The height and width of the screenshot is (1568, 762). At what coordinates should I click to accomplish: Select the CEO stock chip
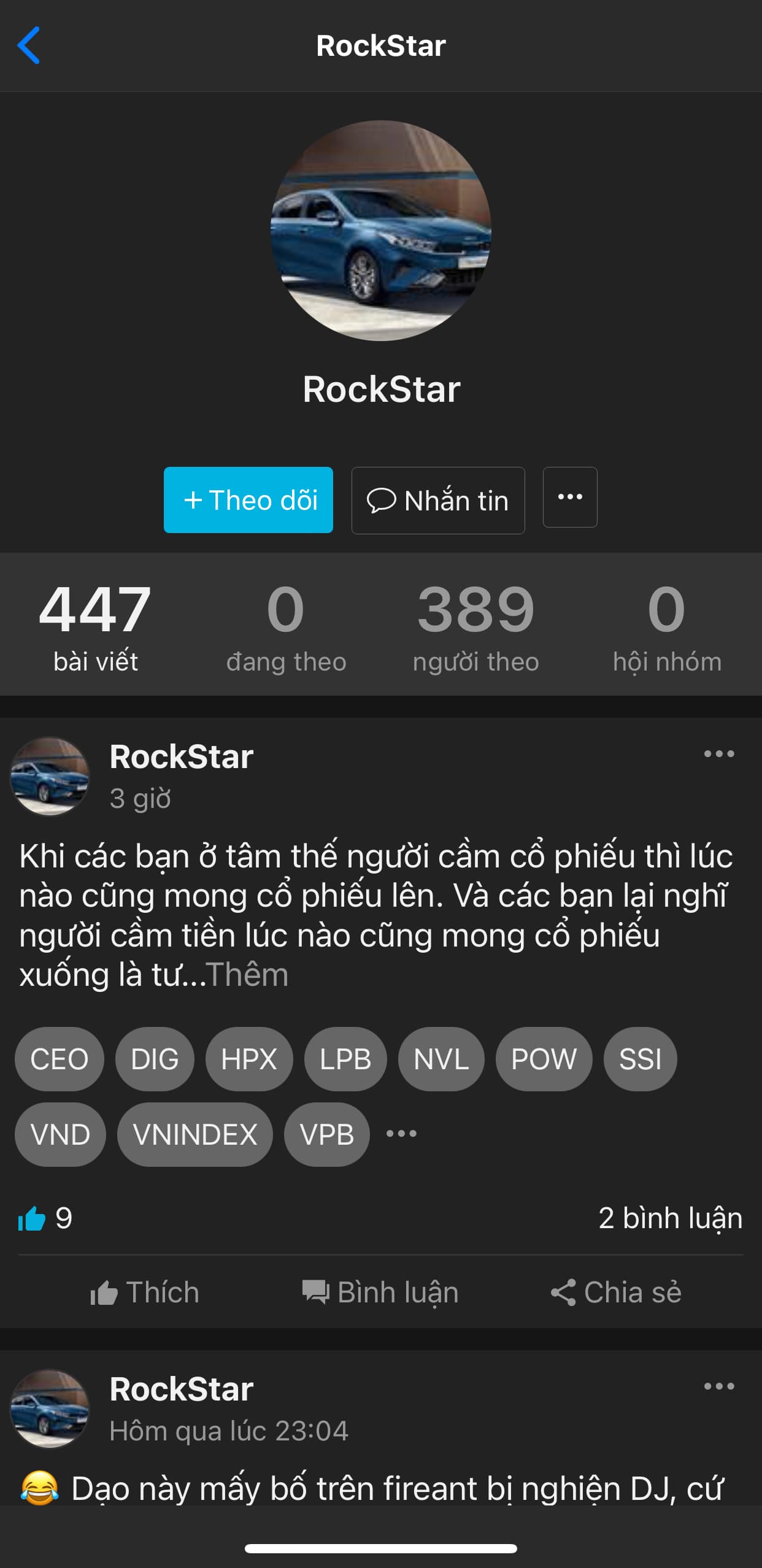click(x=60, y=1059)
